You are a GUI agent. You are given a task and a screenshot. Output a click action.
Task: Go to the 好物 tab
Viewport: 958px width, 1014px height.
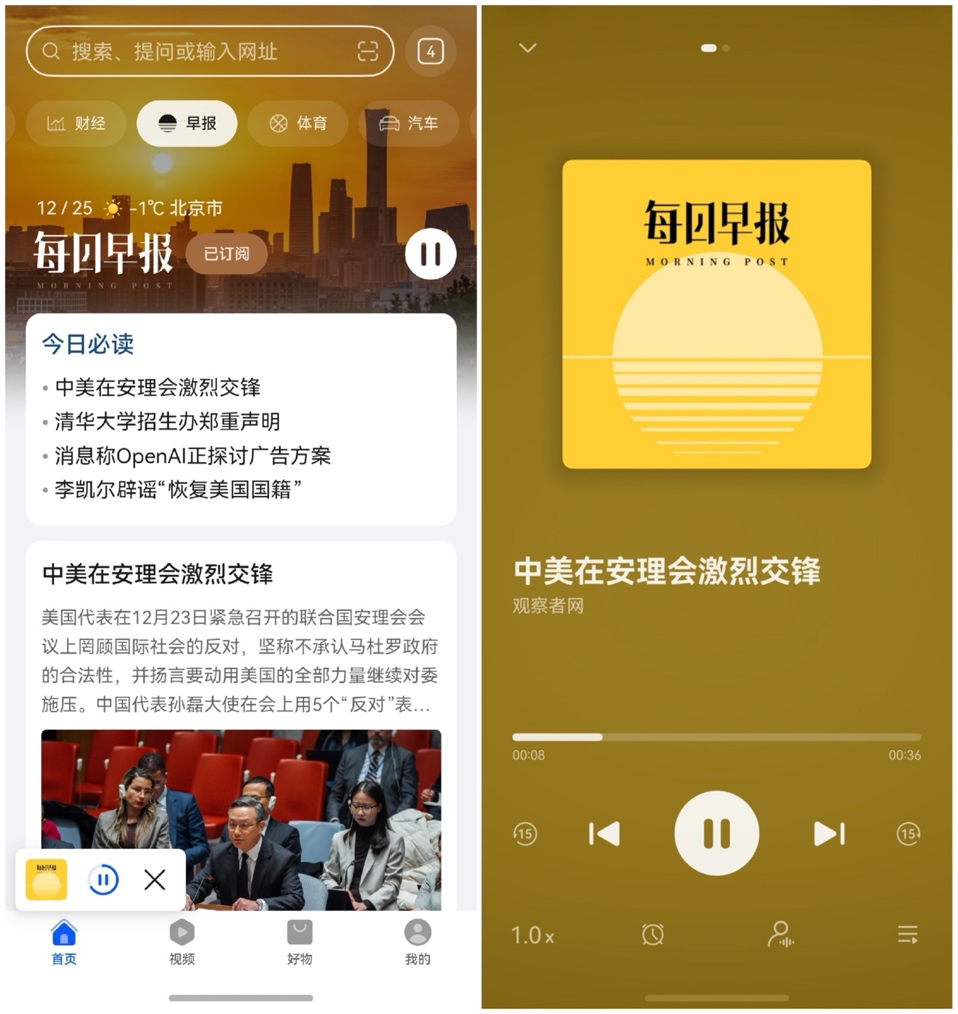[299, 942]
